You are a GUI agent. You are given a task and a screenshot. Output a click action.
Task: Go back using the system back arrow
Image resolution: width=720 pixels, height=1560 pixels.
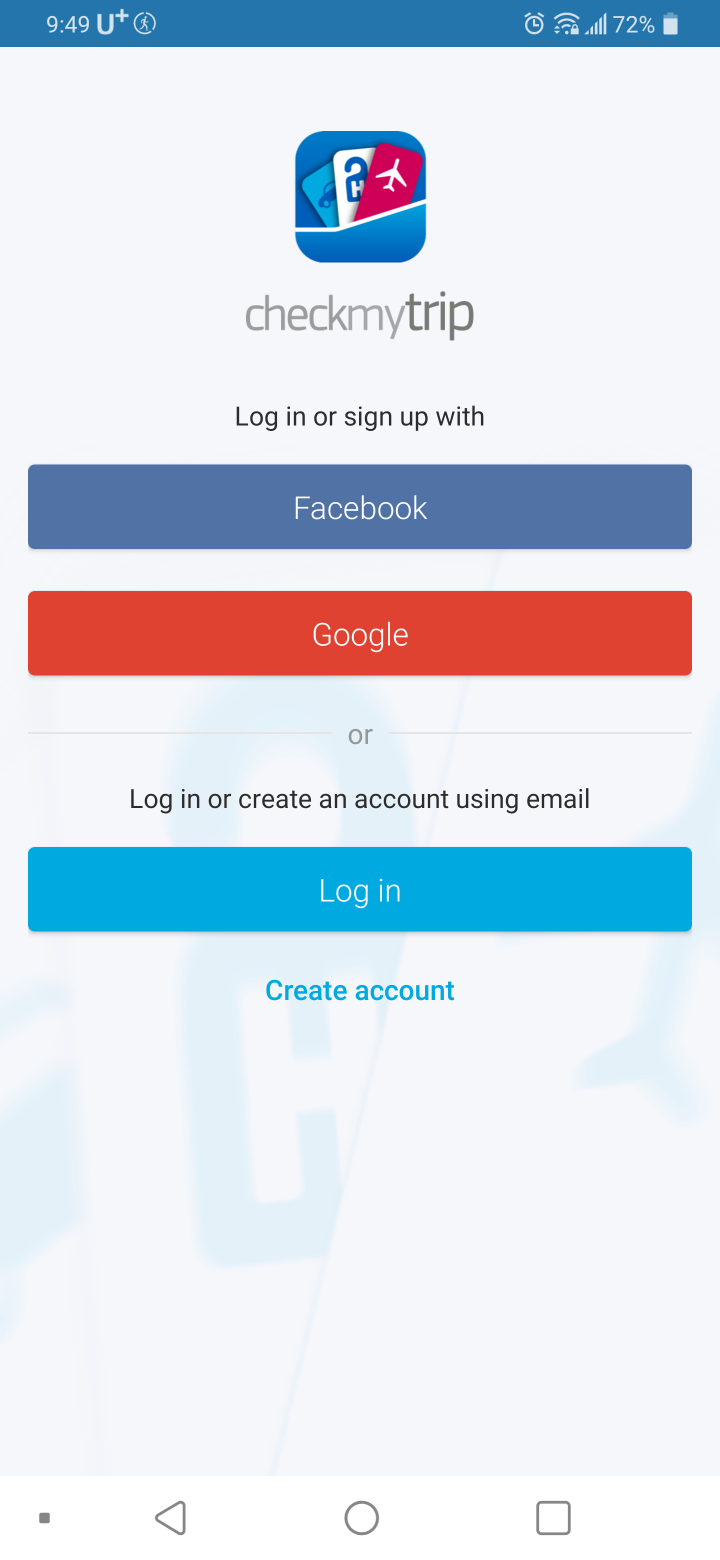(x=171, y=1517)
